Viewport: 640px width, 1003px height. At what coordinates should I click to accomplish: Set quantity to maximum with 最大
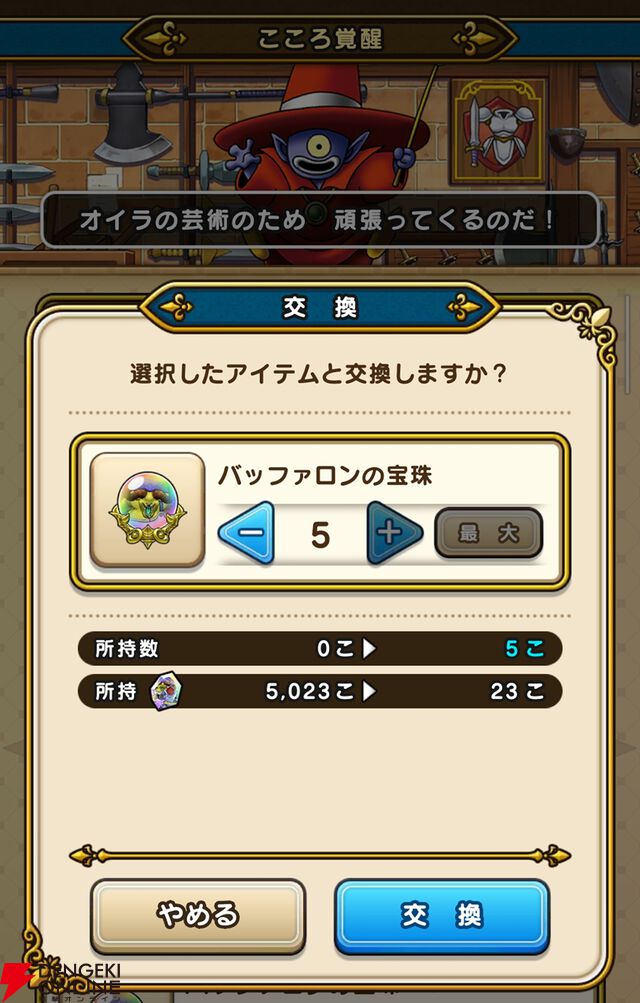click(x=488, y=533)
